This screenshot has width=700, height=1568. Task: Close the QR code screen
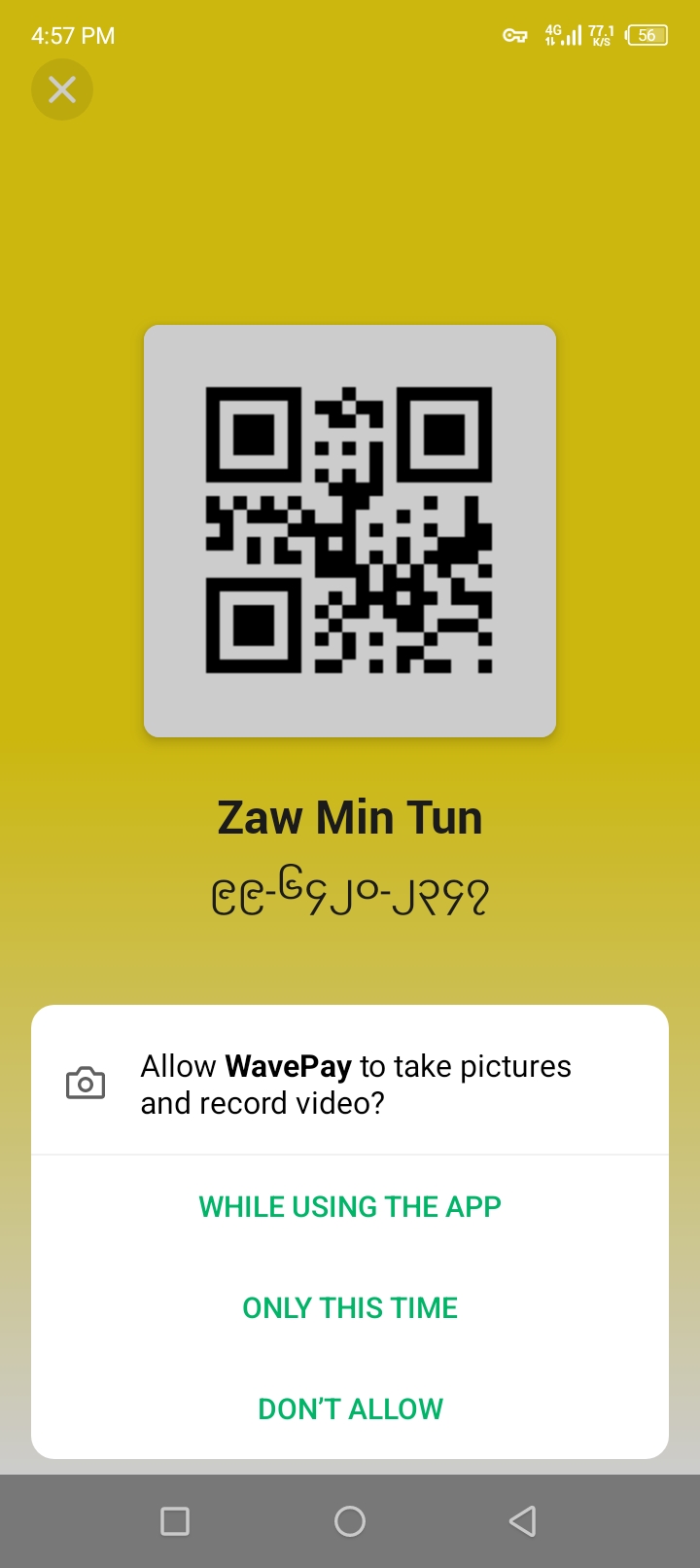[62, 90]
